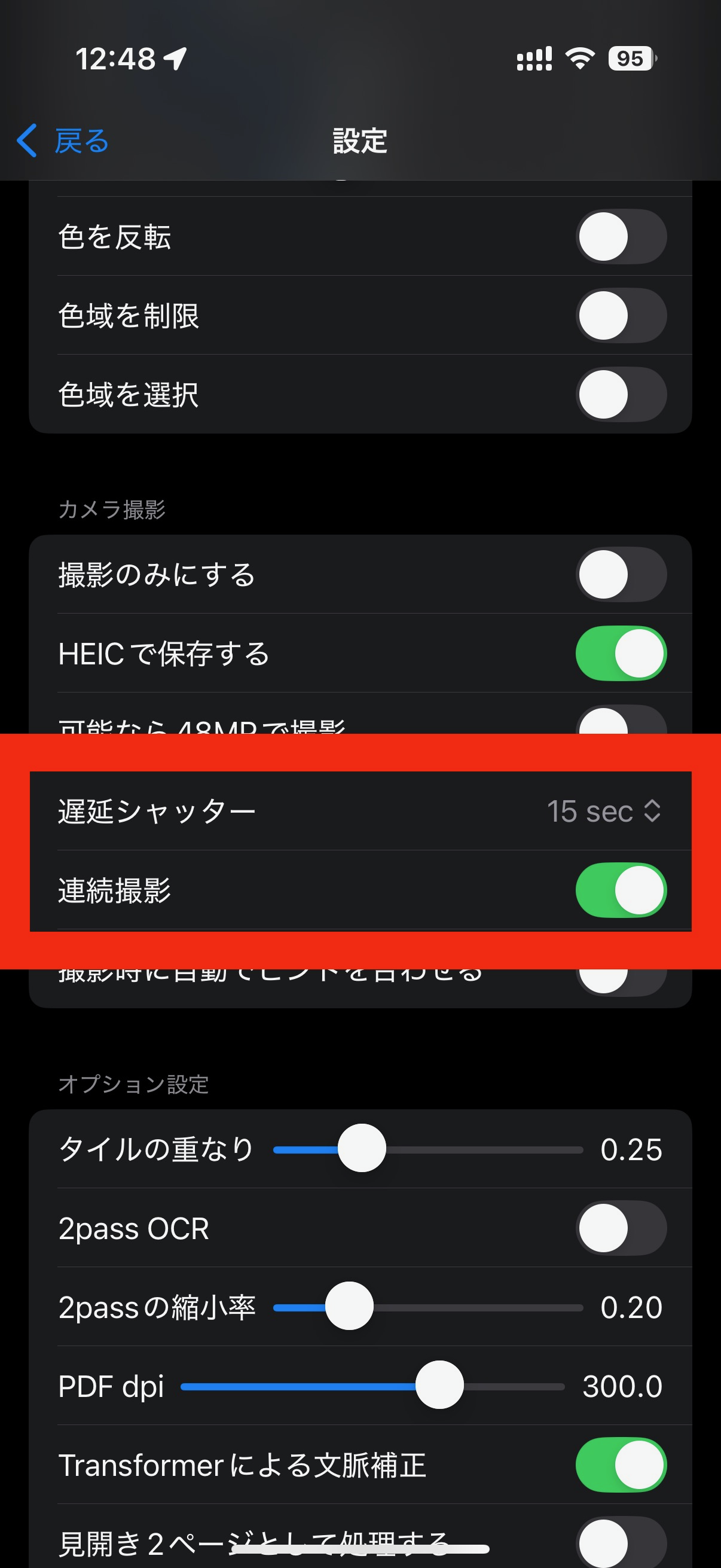Disable Transformerによる文脈補正
This screenshot has width=721, height=1568.
pyautogui.click(x=621, y=1465)
